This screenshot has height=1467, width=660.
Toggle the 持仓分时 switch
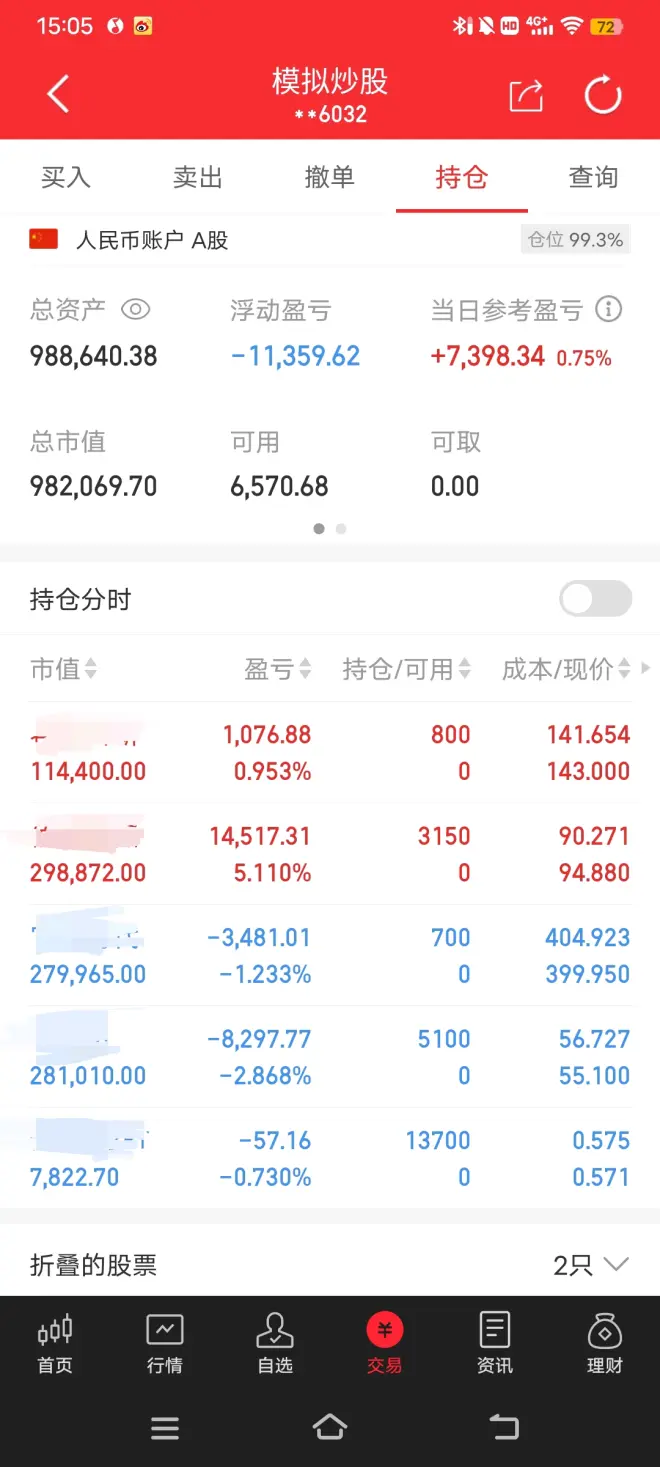595,599
